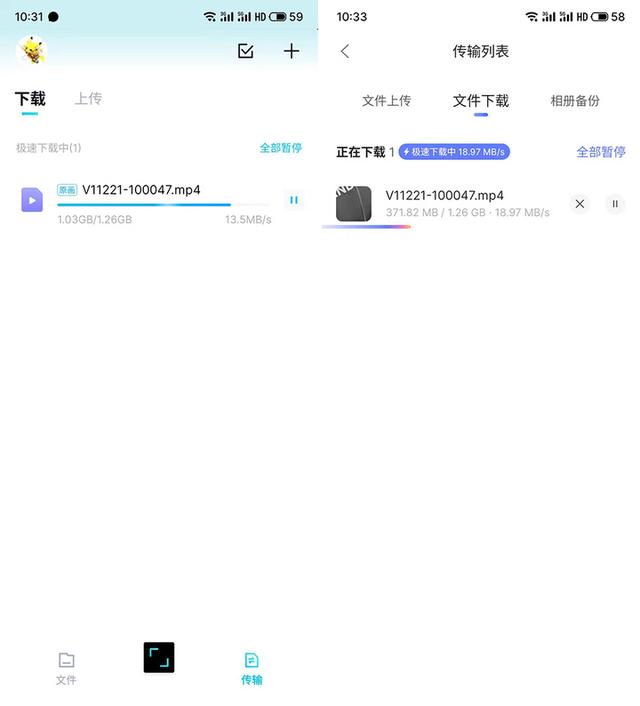Cancel the download with the X button
640x706 pixels.
[580, 204]
